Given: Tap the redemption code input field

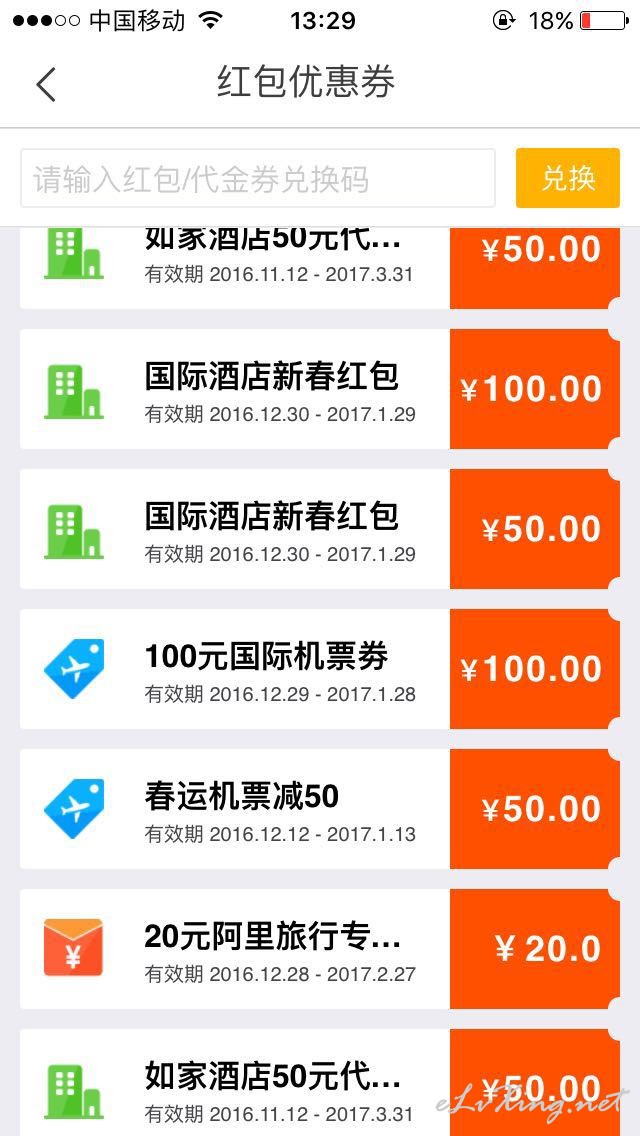Looking at the screenshot, I should (258, 178).
